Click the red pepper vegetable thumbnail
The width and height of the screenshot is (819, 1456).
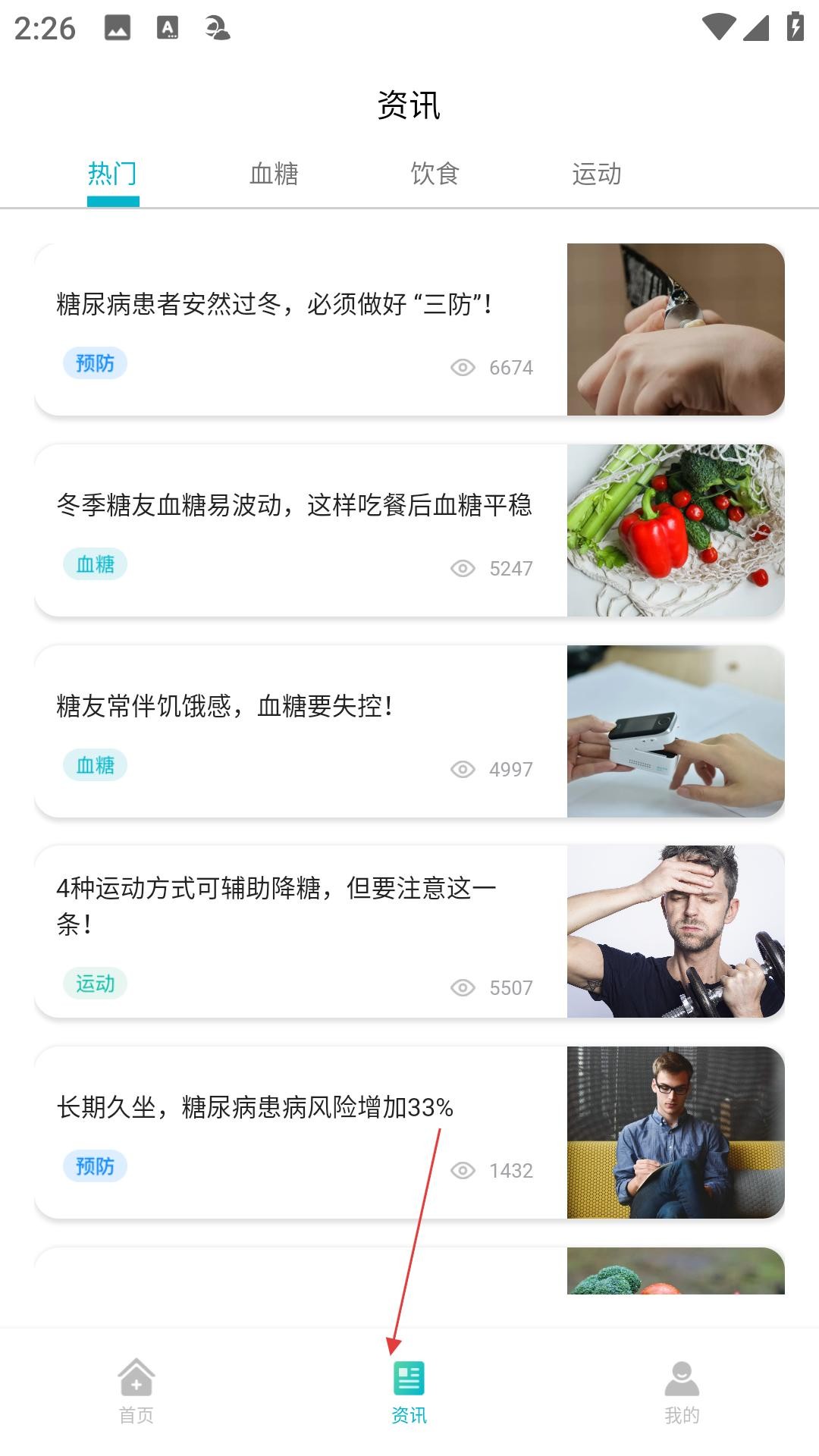point(676,530)
